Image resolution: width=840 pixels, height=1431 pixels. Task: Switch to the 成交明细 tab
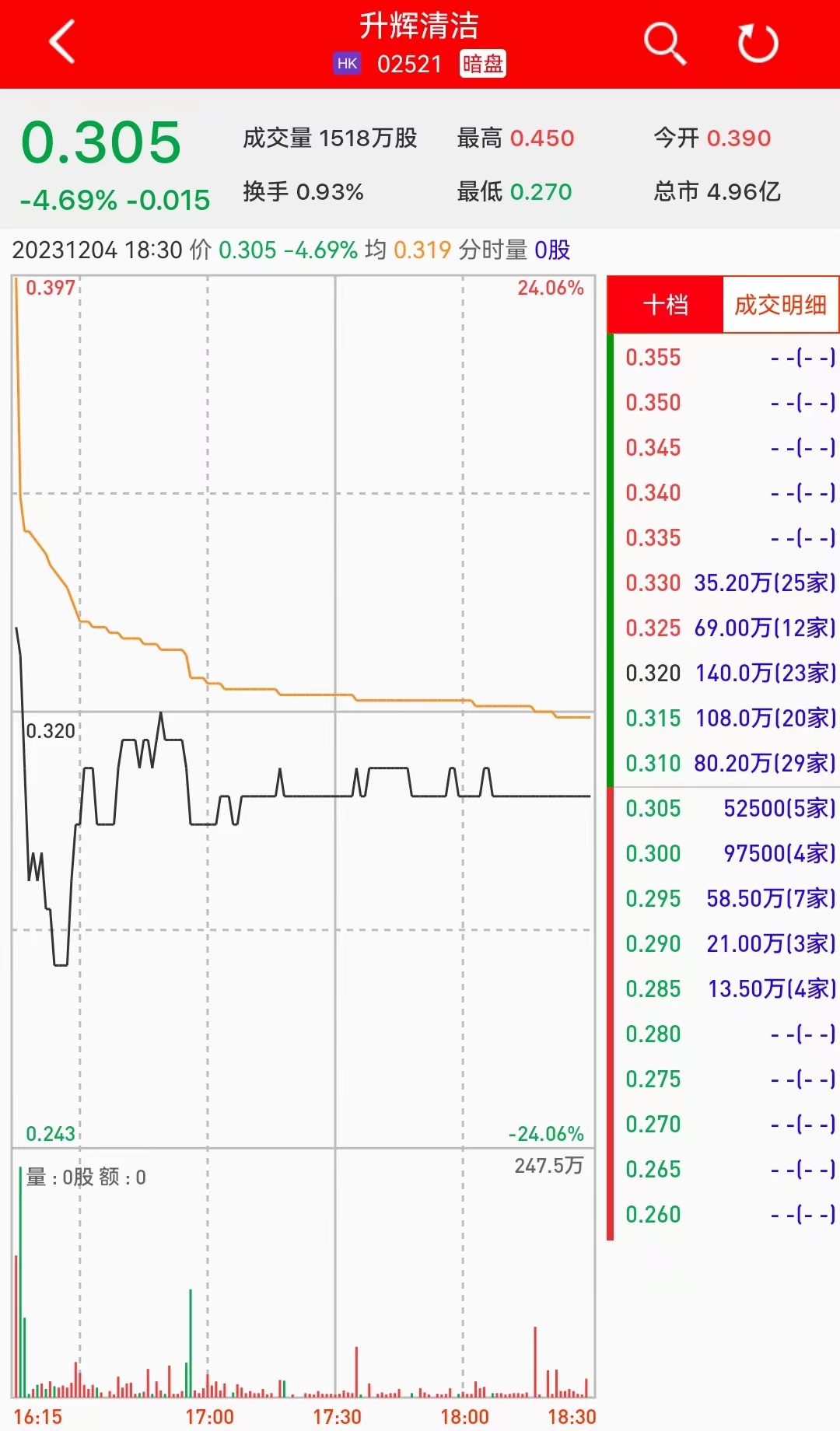[780, 305]
